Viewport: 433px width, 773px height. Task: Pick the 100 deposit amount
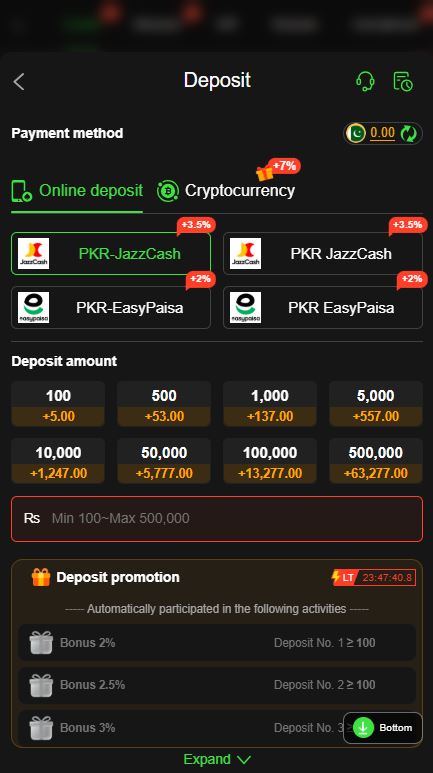[58, 404]
